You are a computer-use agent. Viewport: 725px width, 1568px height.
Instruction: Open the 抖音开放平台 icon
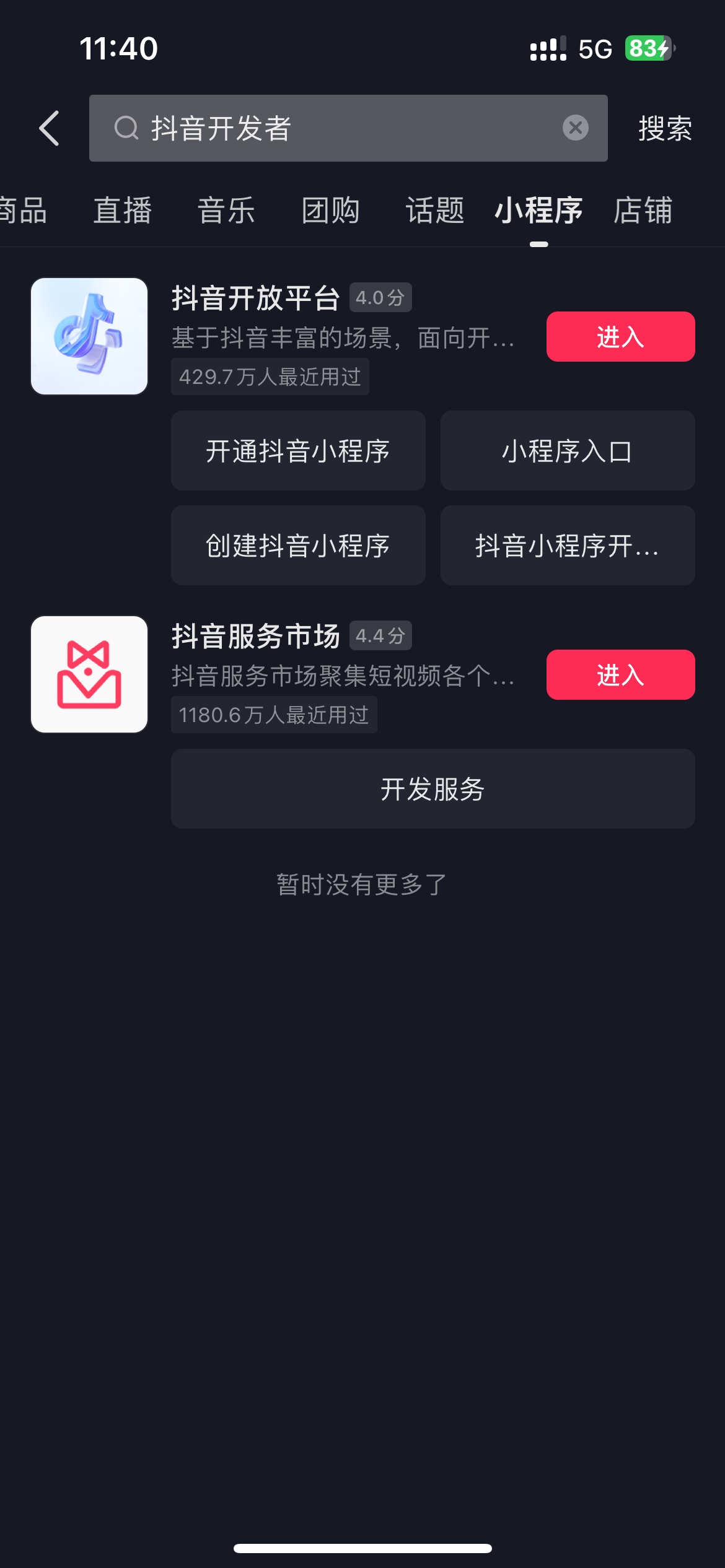(89, 336)
